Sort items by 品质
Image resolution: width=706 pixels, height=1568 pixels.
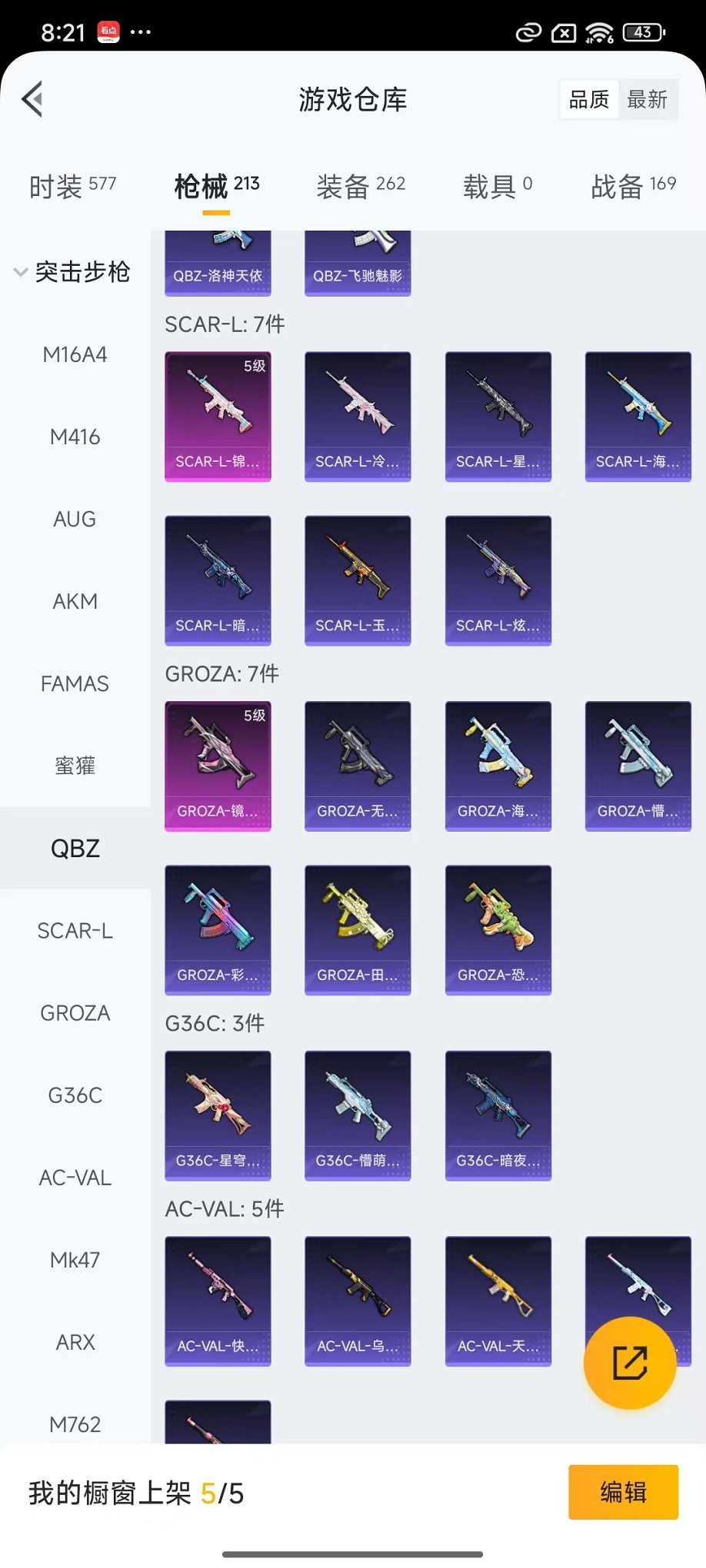[x=589, y=99]
